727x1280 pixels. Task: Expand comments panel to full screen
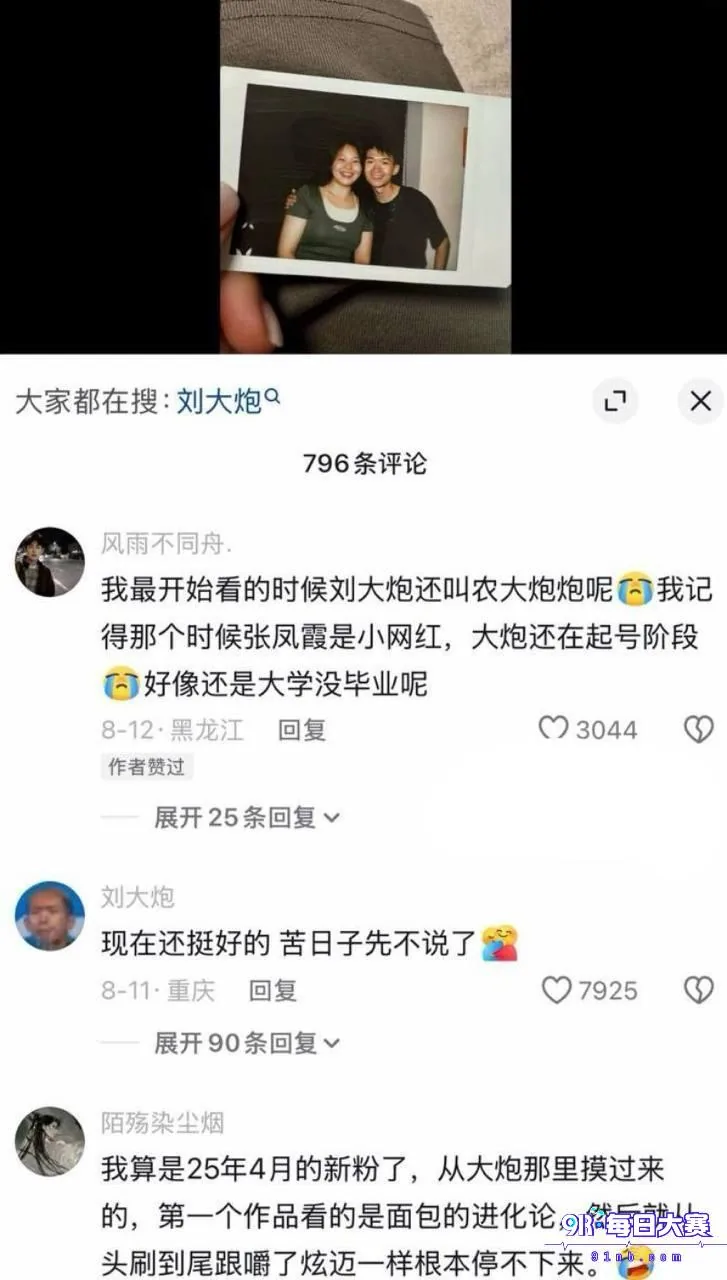pyautogui.click(x=615, y=402)
